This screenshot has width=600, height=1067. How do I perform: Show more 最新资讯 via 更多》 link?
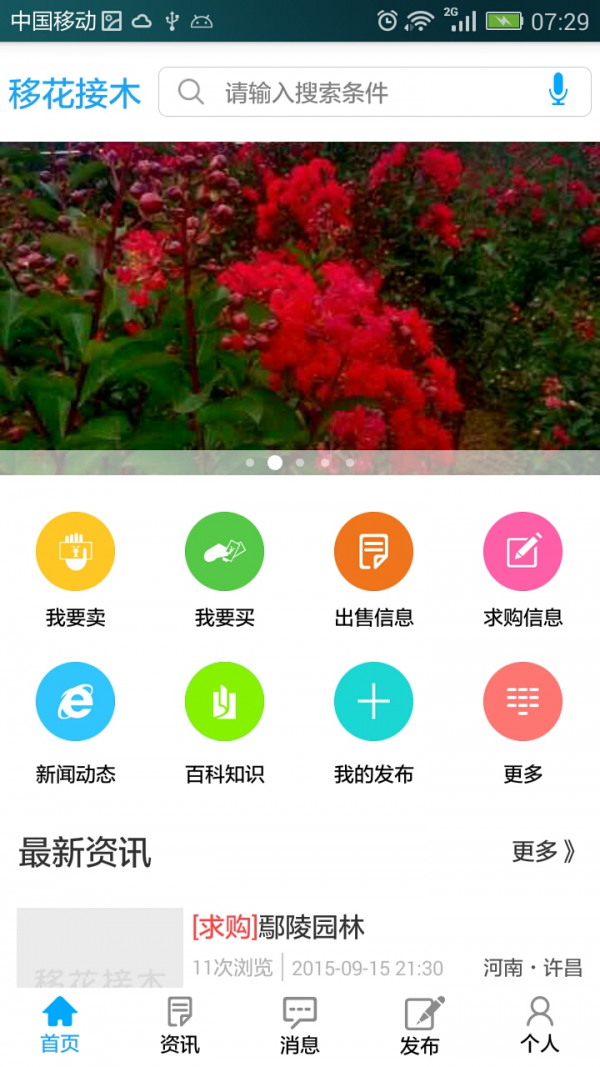click(543, 852)
